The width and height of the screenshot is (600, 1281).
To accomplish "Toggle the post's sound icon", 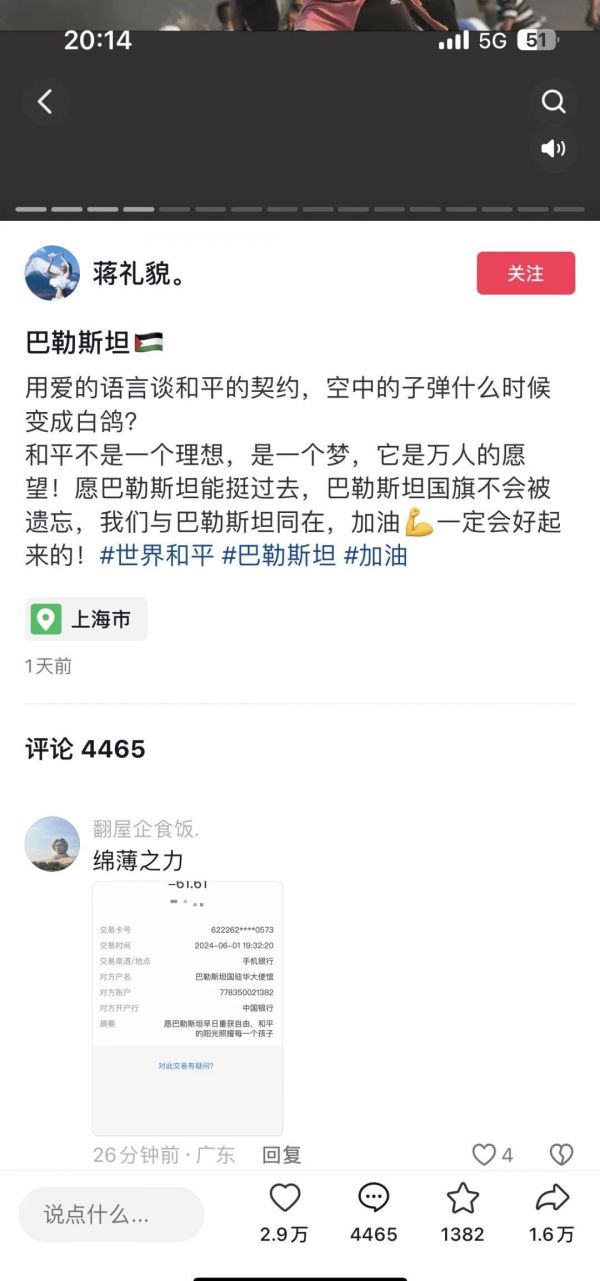I will [x=553, y=148].
